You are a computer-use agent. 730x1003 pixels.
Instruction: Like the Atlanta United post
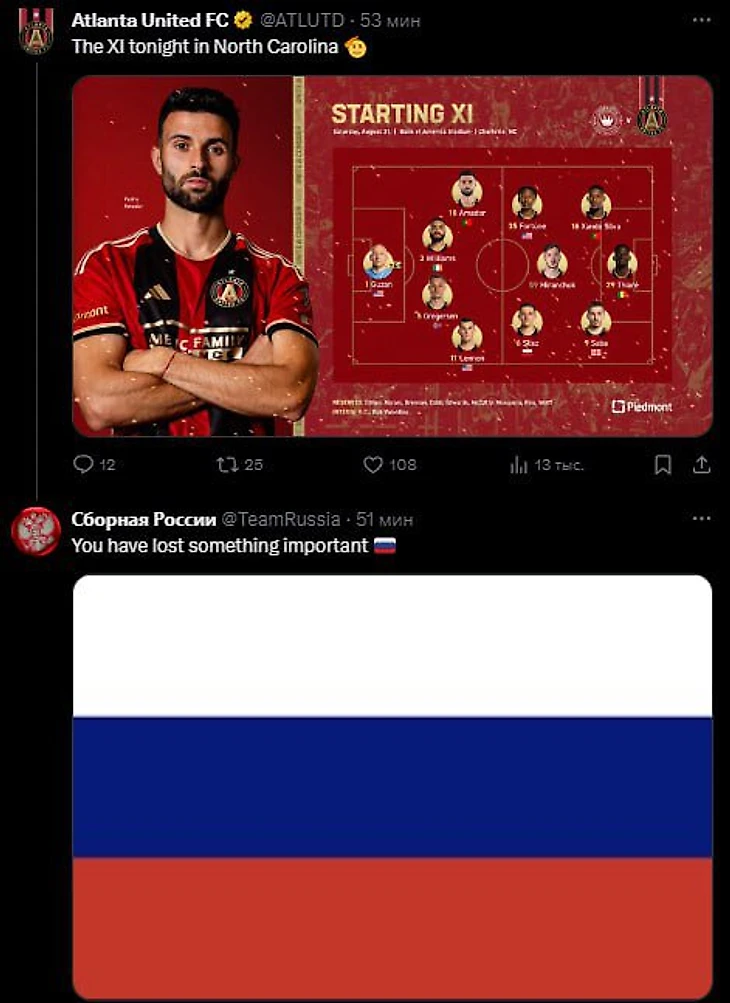373,464
